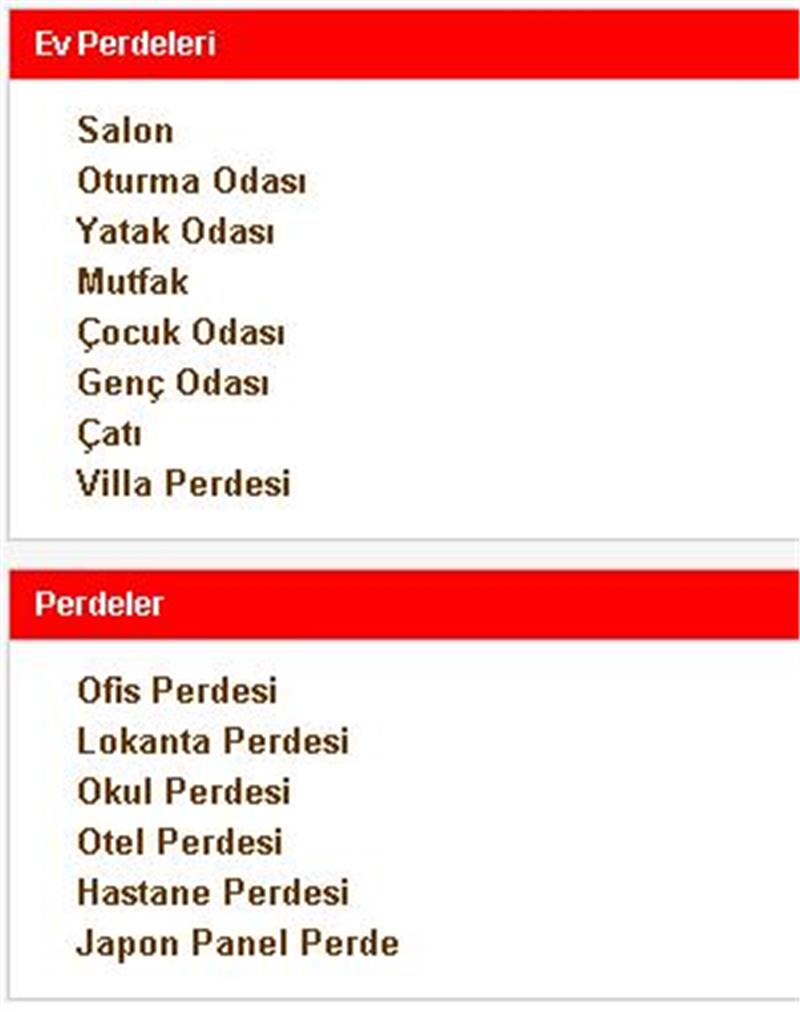This screenshot has height=1012, width=800.
Task: View Villa Perdesi options
Action: click(183, 484)
